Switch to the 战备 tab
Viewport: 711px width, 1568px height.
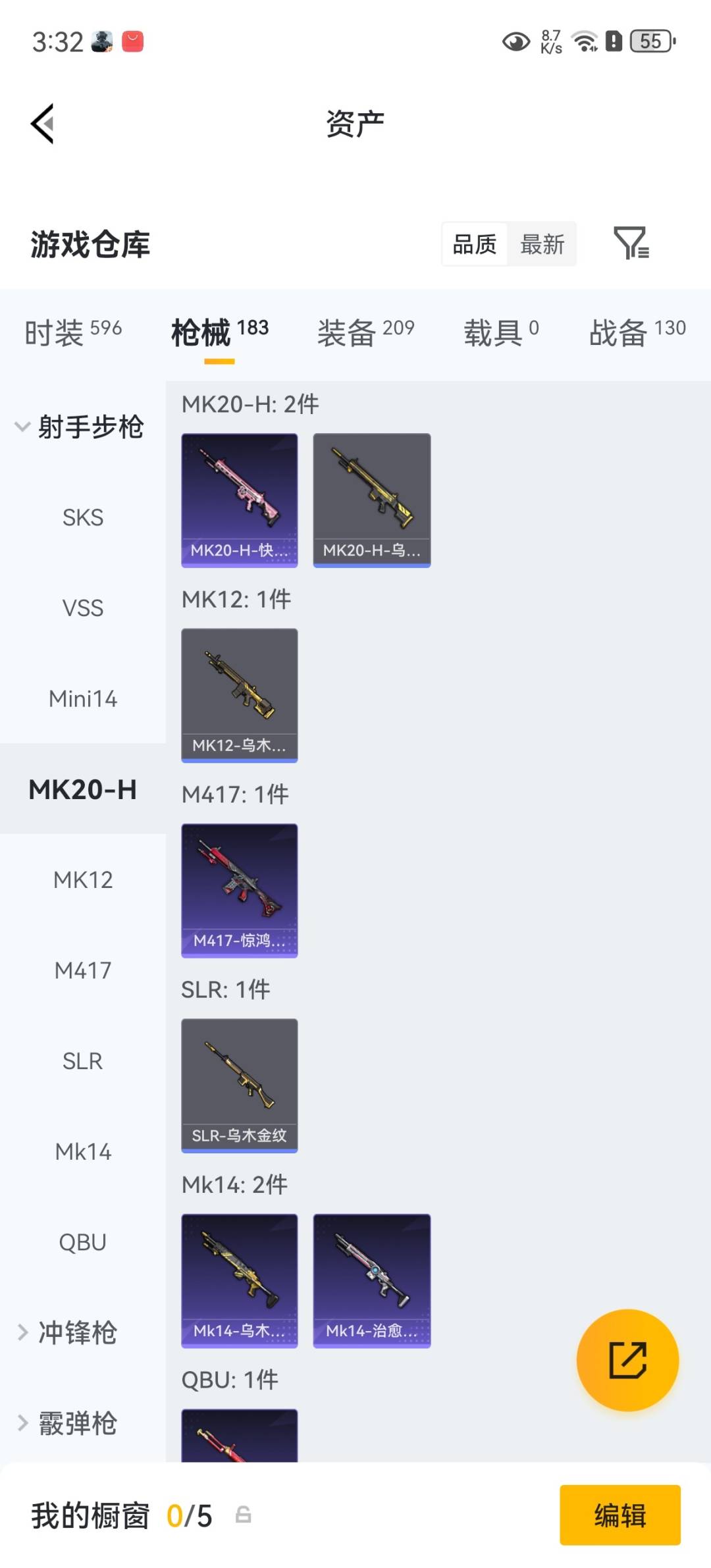637,332
